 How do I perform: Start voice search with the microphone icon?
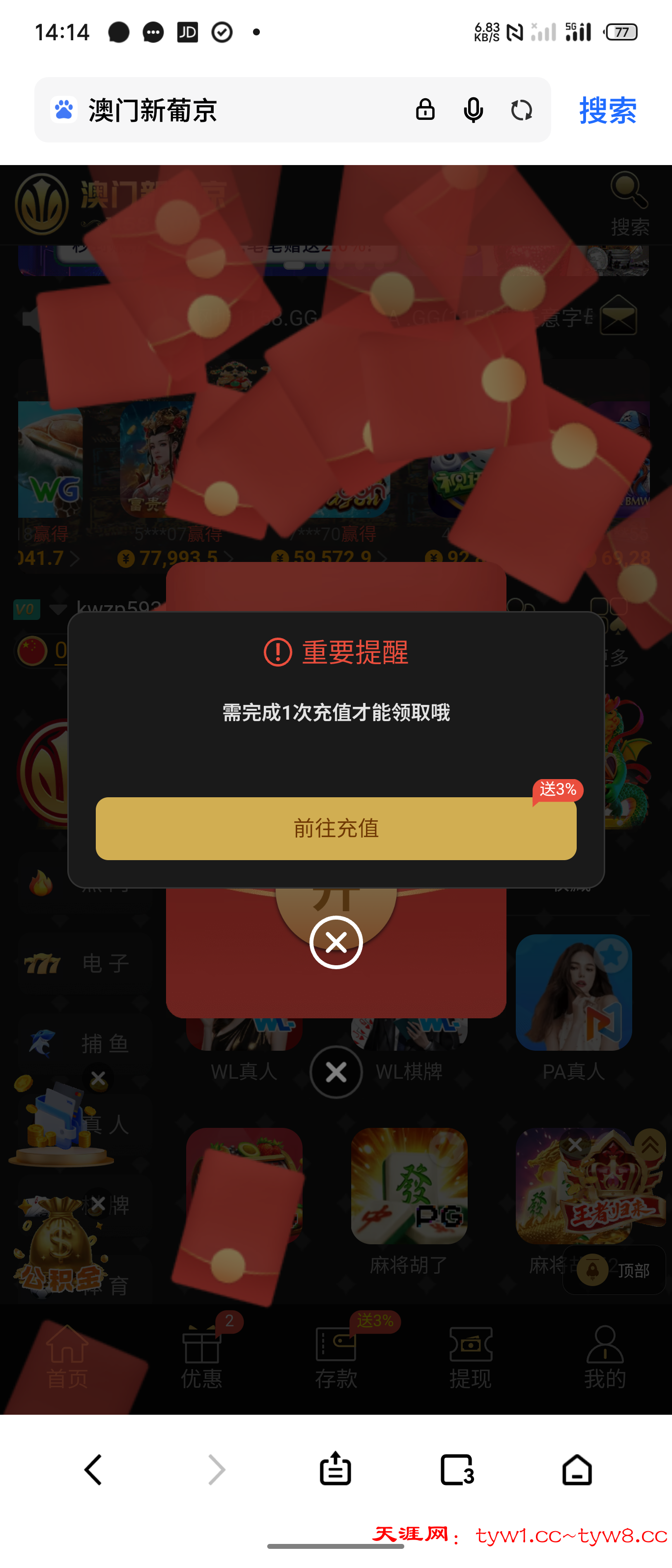[473, 110]
